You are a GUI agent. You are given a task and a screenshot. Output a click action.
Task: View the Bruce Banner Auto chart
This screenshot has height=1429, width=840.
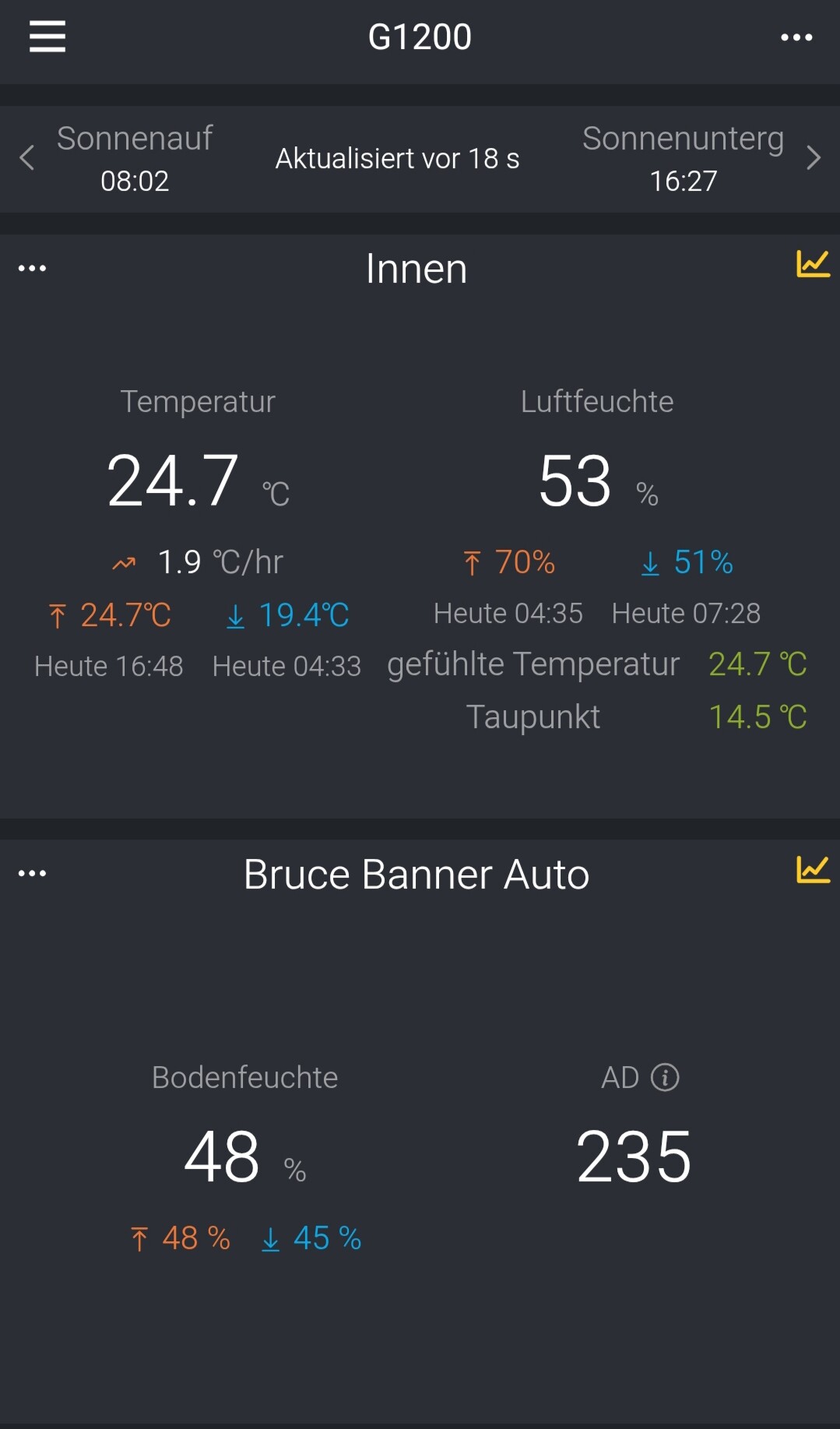[813, 870]
